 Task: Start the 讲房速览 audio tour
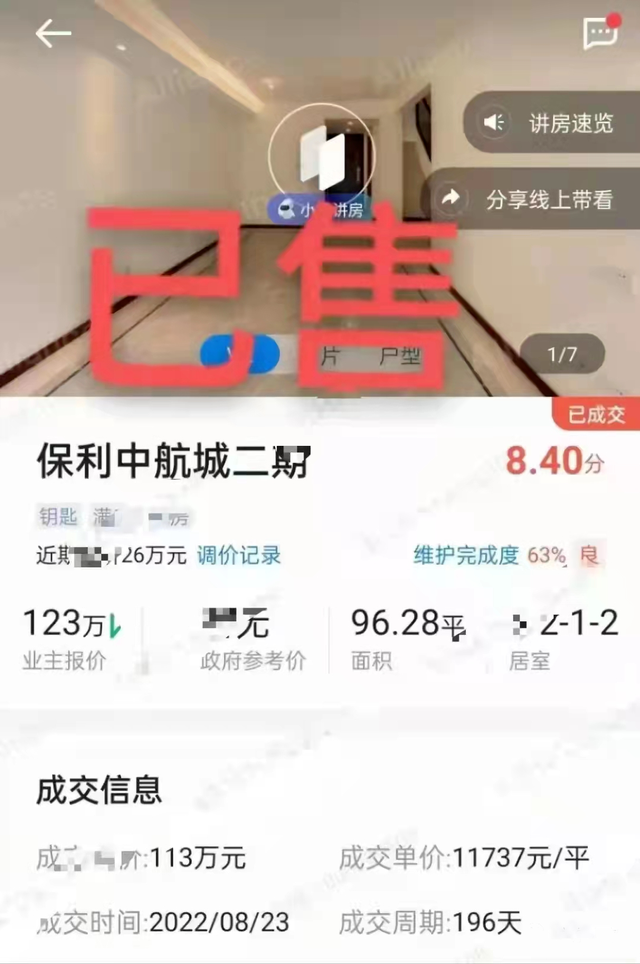552,123
